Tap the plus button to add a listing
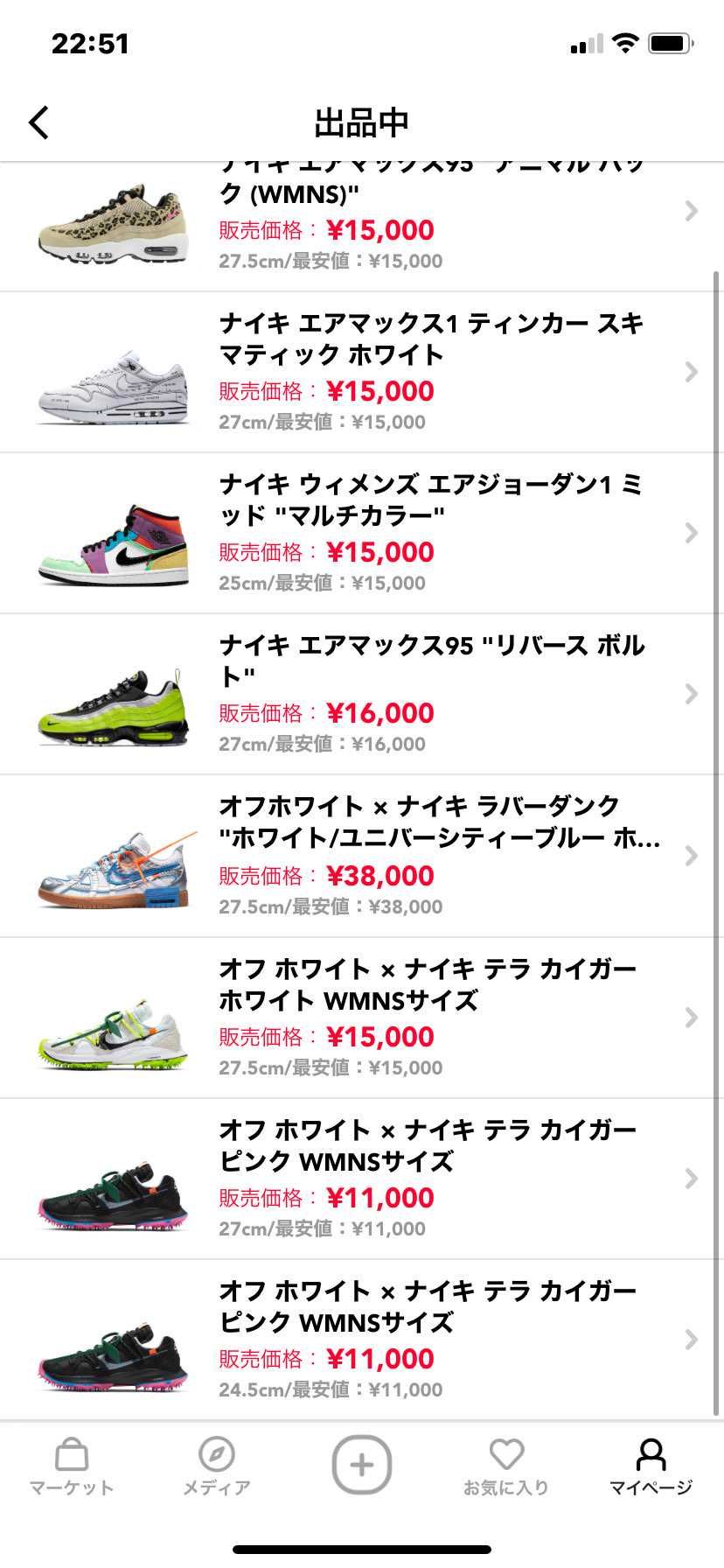Image resolution: width=724 pixels, height=1568 pixels. (362, 1465)
